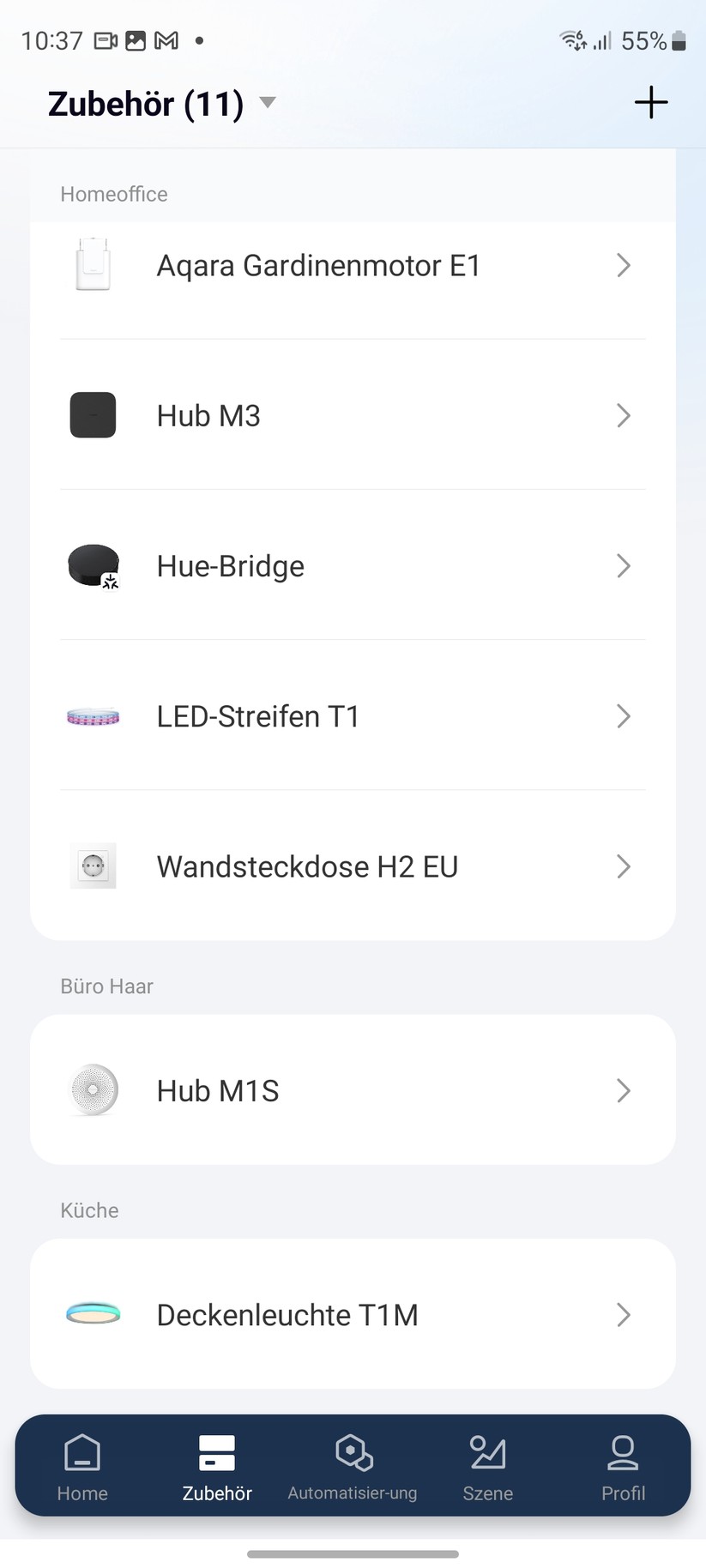Open the Aqara Gardinenmotor E1 device icon
706x1568 pixels.
(93, 265)
